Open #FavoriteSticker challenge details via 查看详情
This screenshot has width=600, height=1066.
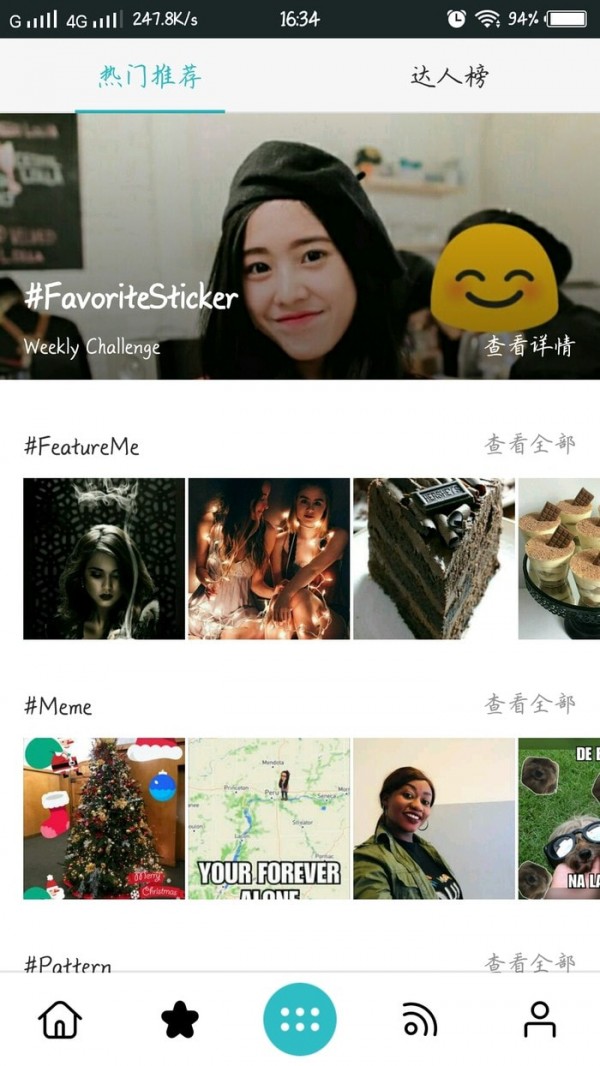530,347
